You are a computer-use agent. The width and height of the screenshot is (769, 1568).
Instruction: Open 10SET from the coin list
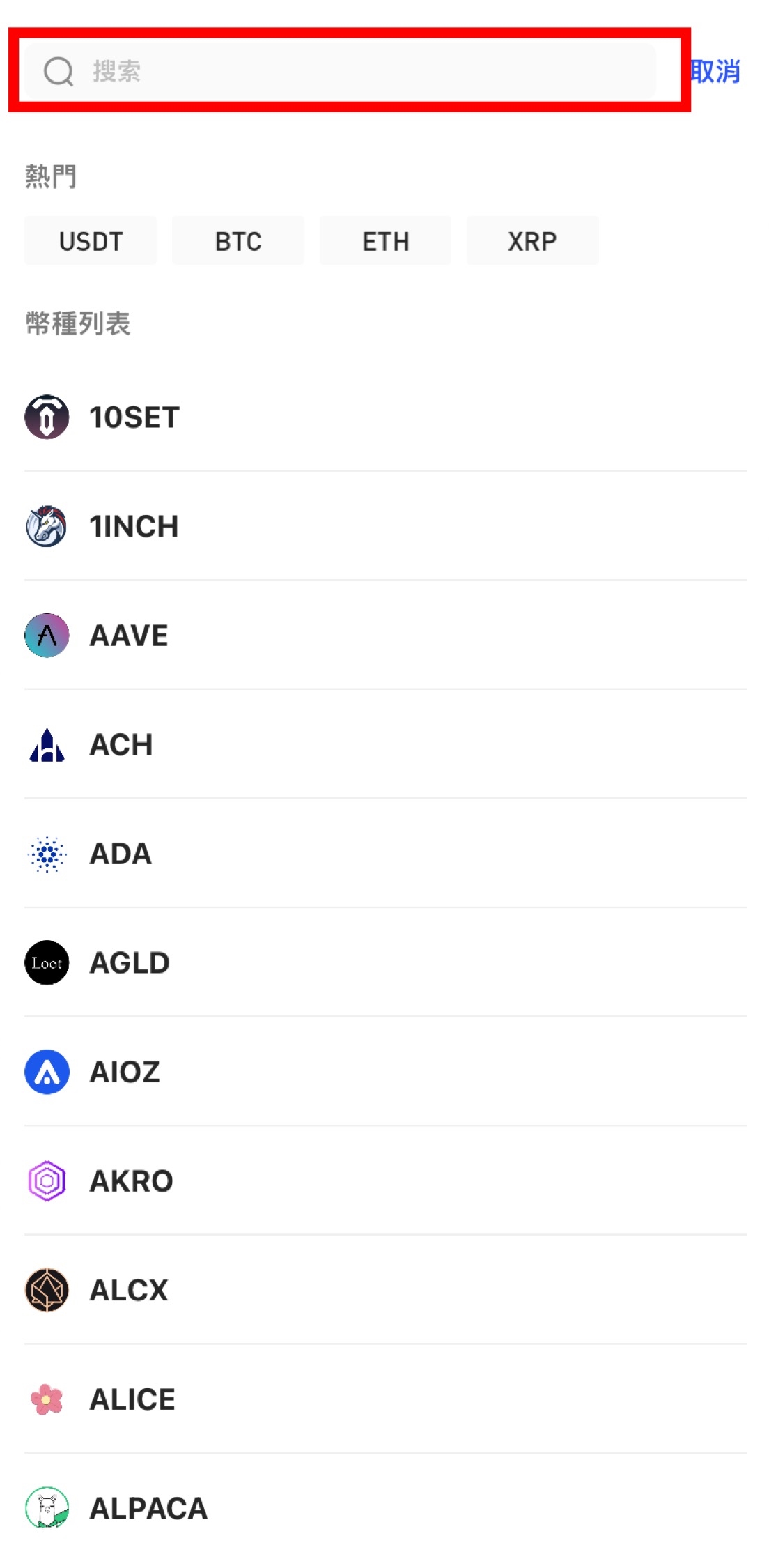pyautogui.click(x=385, y=417)
